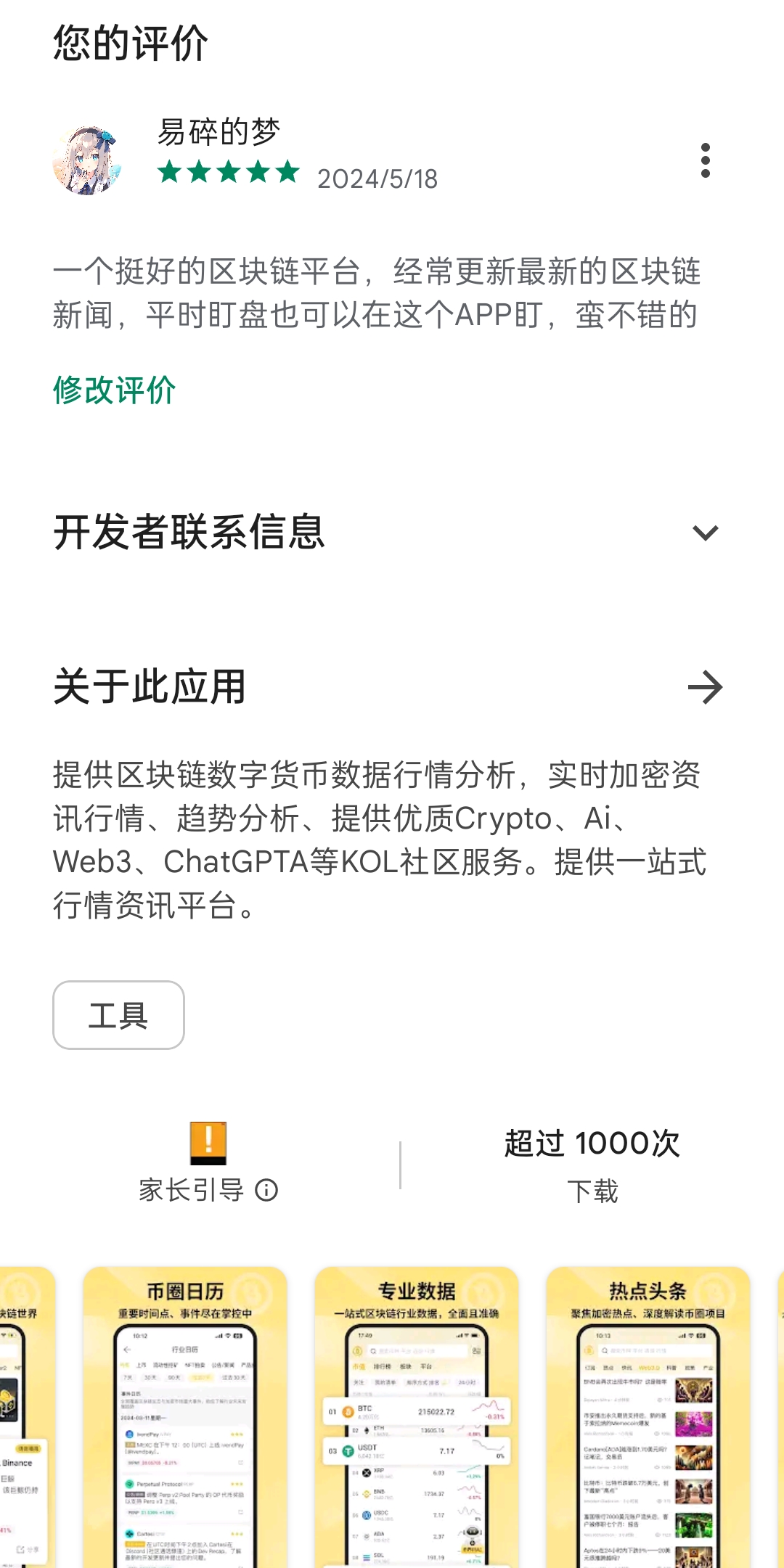Open the overflow menu on your review
This screenshot has height=1568, width=784.
705,160
